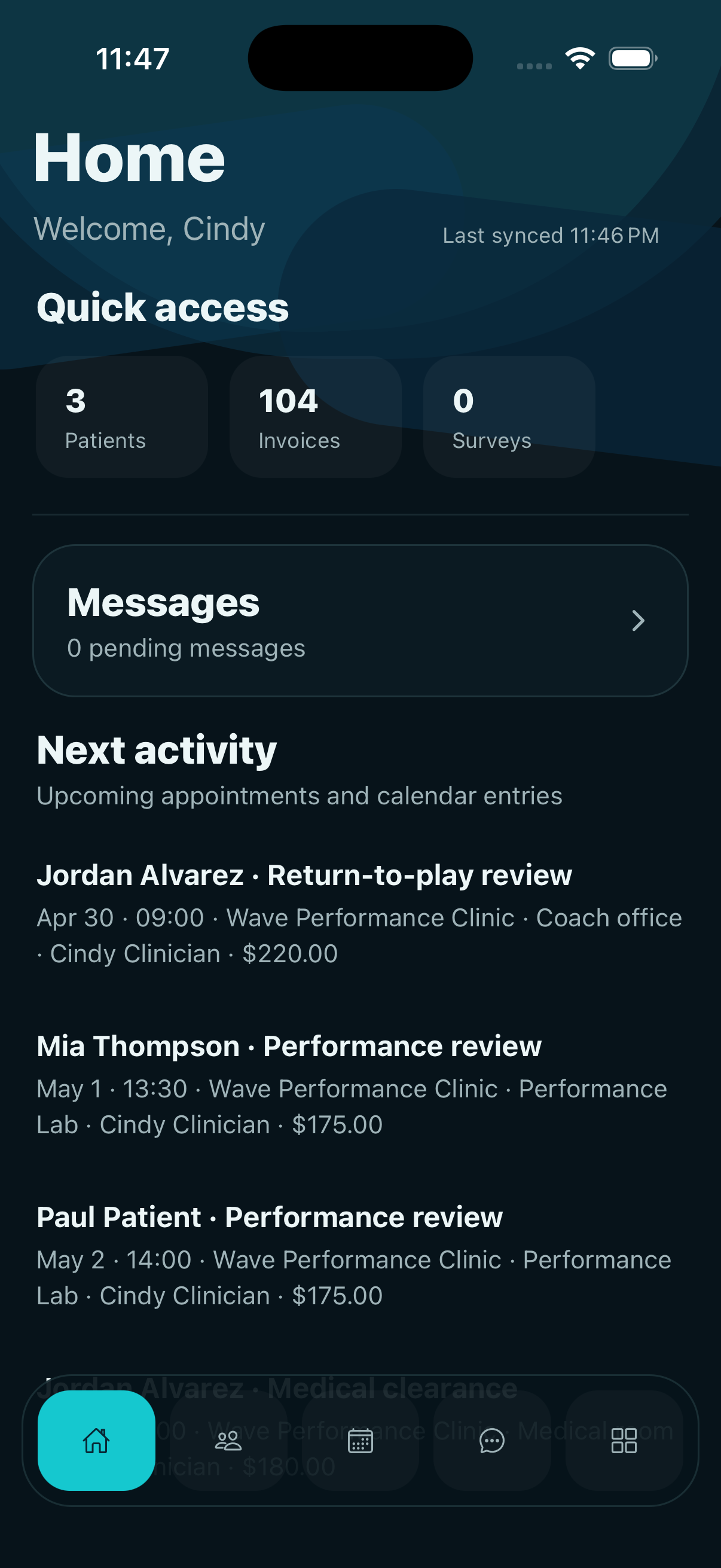Switch to the calendar tab
The height and width of the screenshot is (1568, 721).
(360, 1440)
